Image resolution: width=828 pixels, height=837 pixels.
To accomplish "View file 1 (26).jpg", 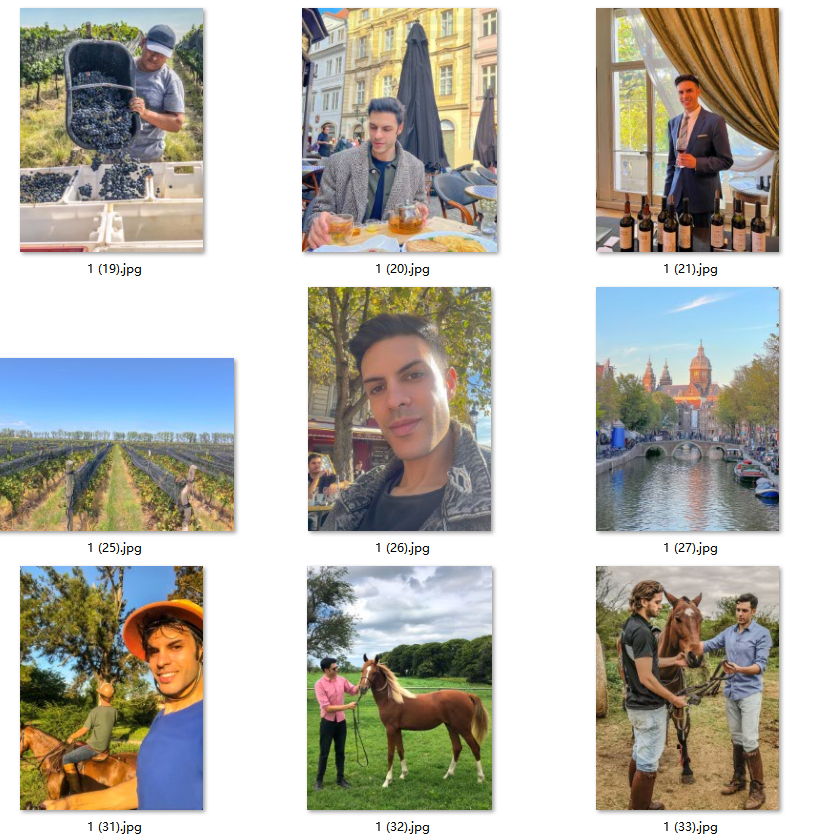I will (x=400, y=409).
